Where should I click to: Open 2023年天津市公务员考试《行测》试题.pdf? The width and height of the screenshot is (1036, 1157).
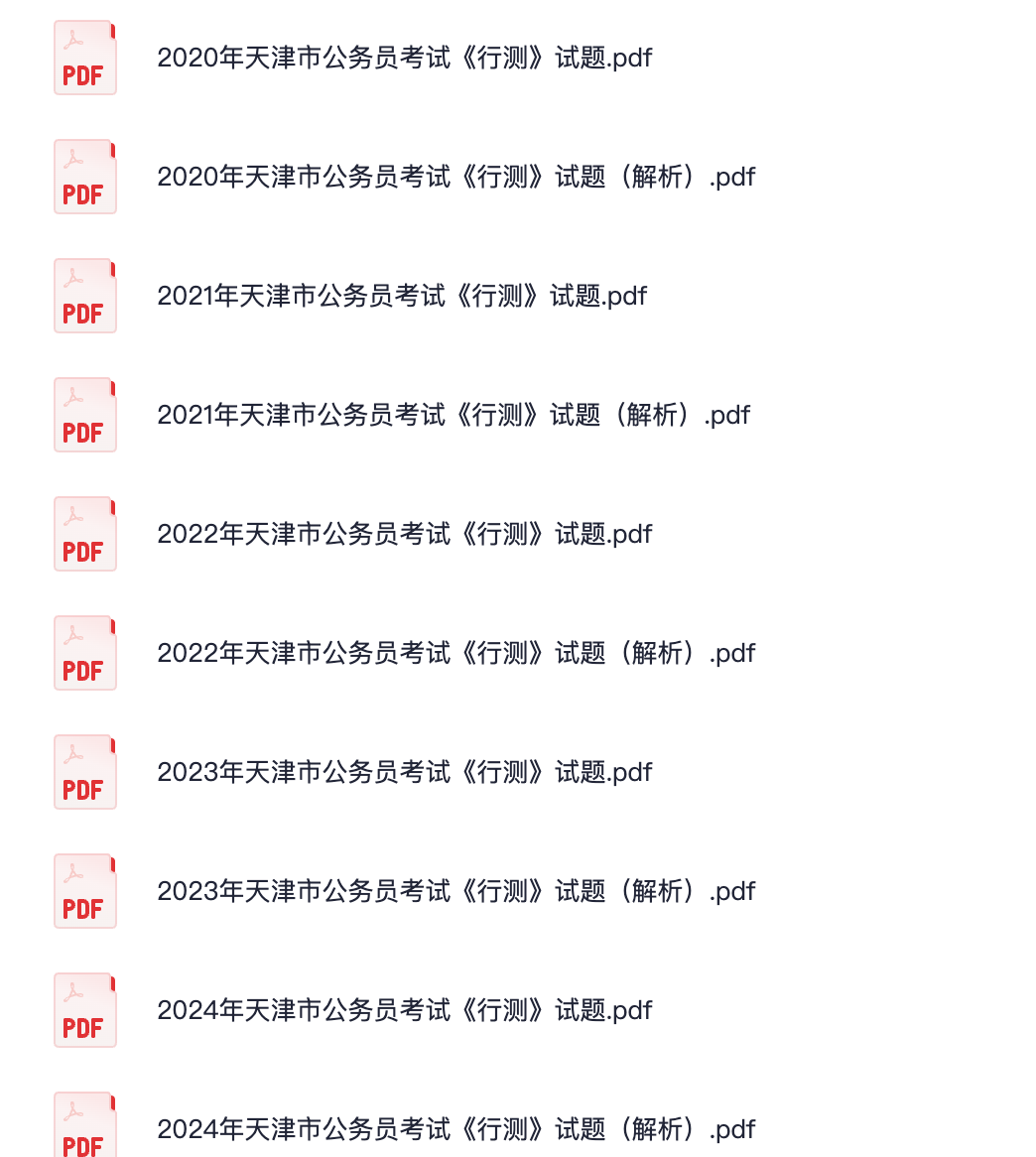point(404,772)
